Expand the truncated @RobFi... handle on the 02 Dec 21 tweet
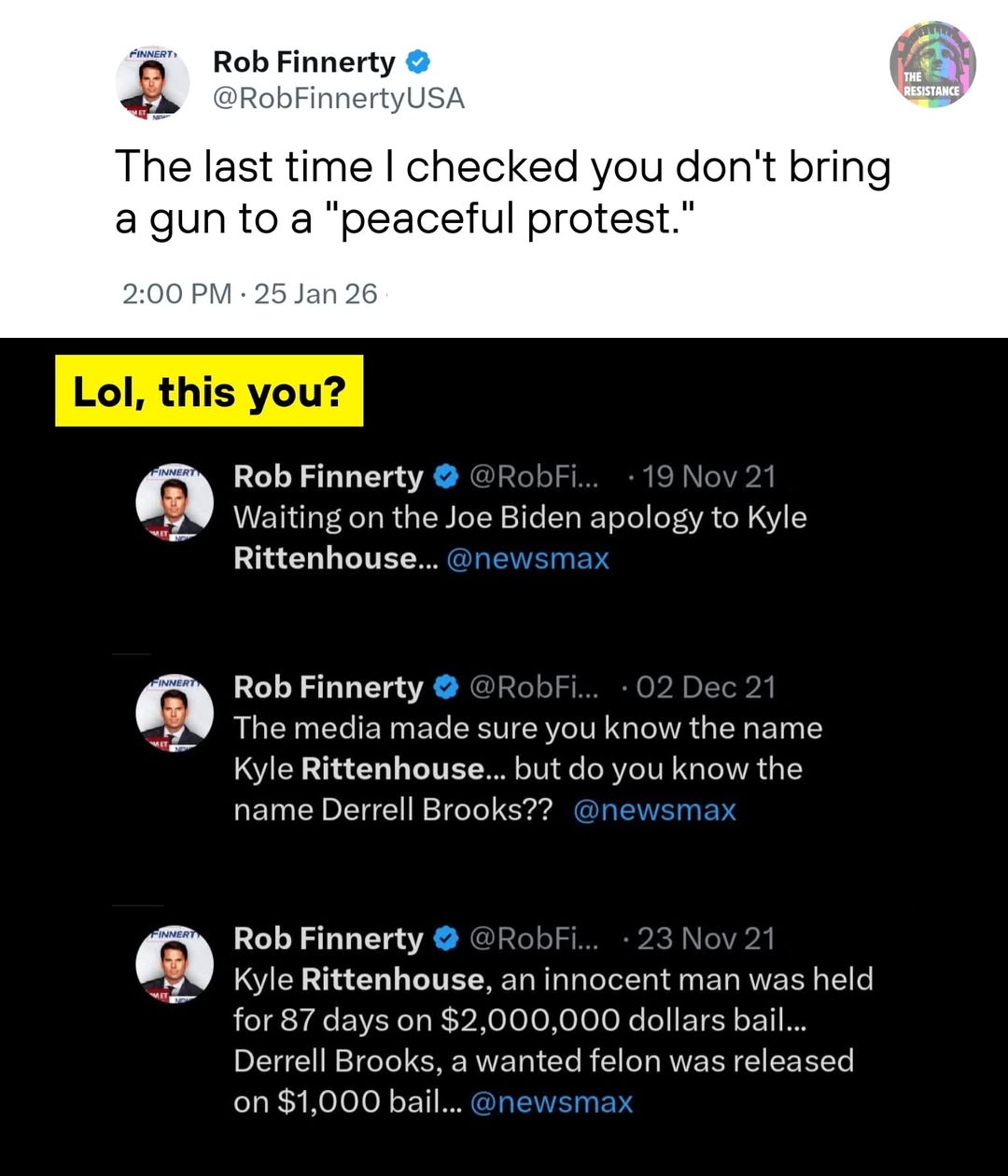 click(x=537, y=687)
